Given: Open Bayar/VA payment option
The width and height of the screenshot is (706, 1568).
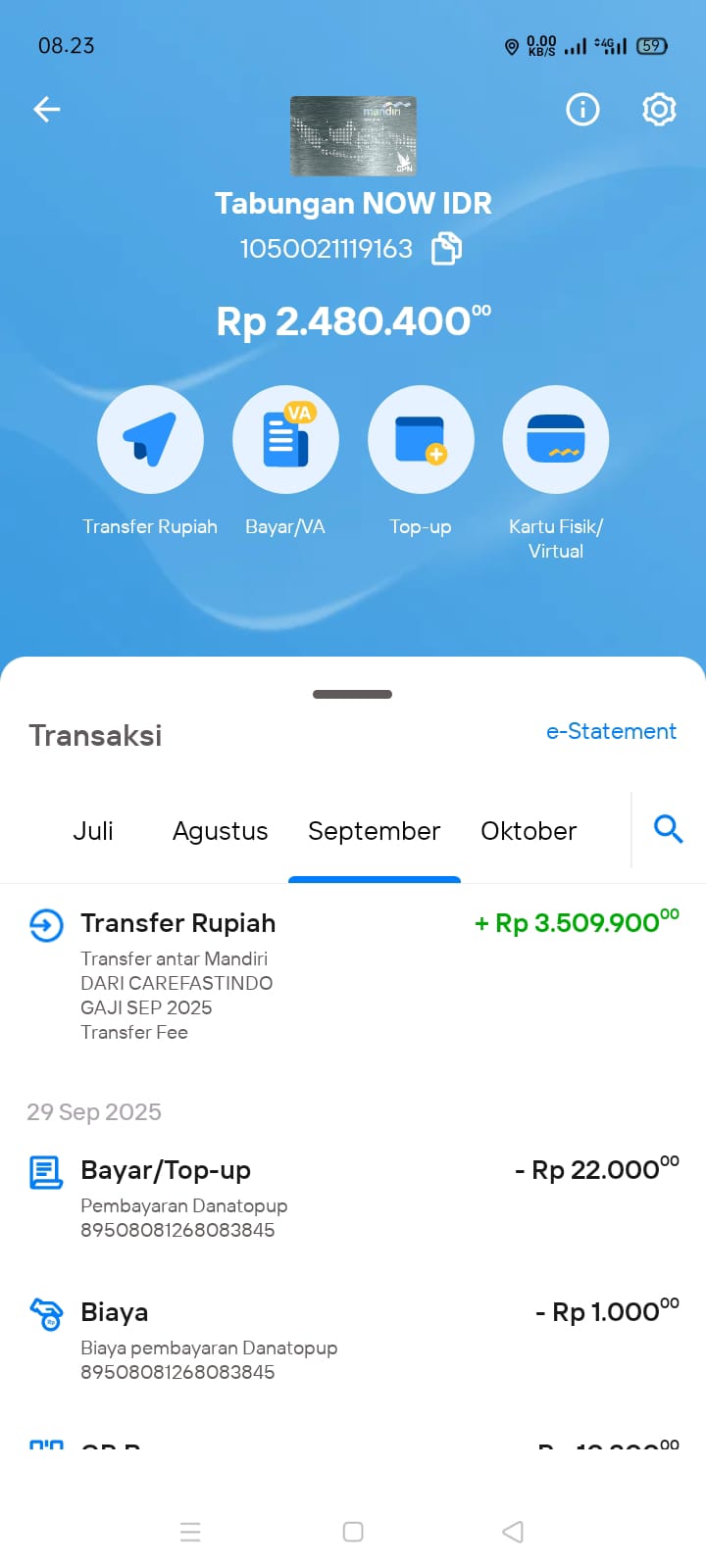Looking at the screenshot, I should tap(285, 439).
